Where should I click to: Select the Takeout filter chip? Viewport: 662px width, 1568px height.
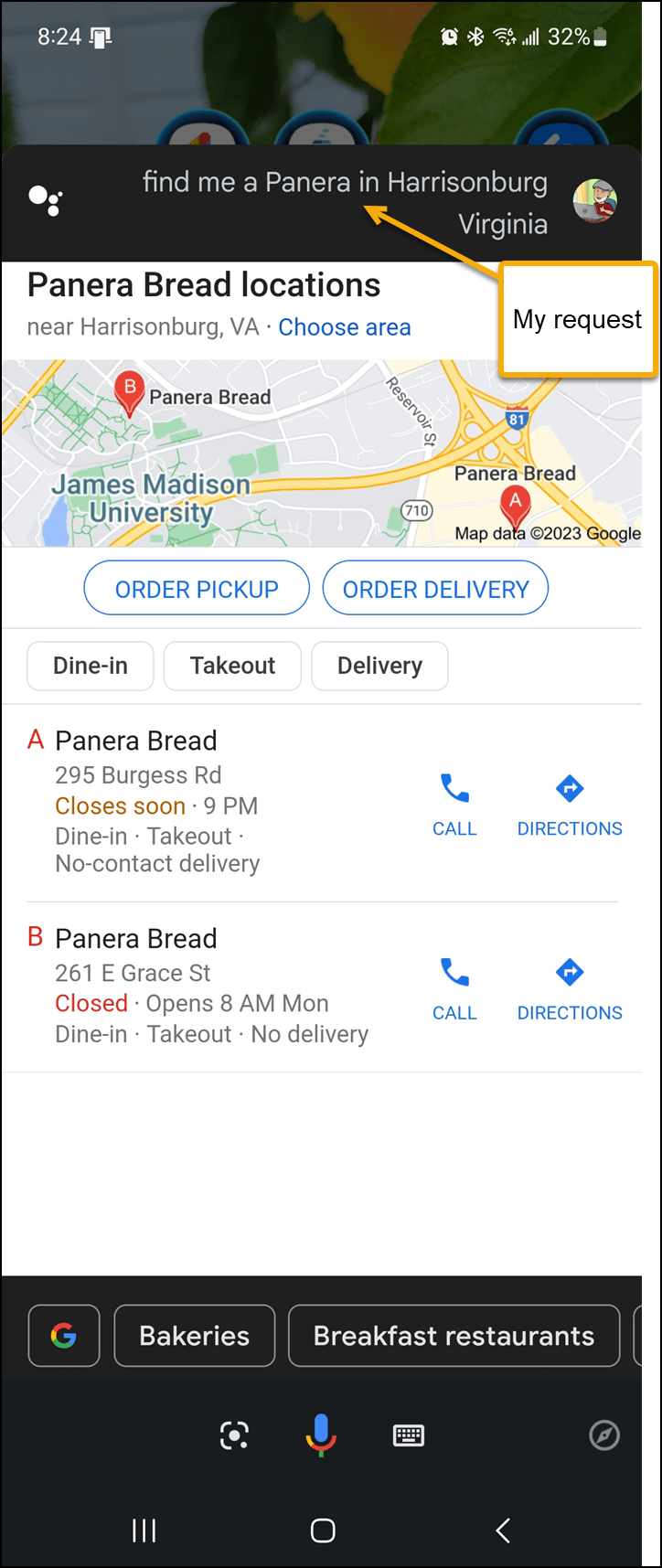(x=232, y=666)
